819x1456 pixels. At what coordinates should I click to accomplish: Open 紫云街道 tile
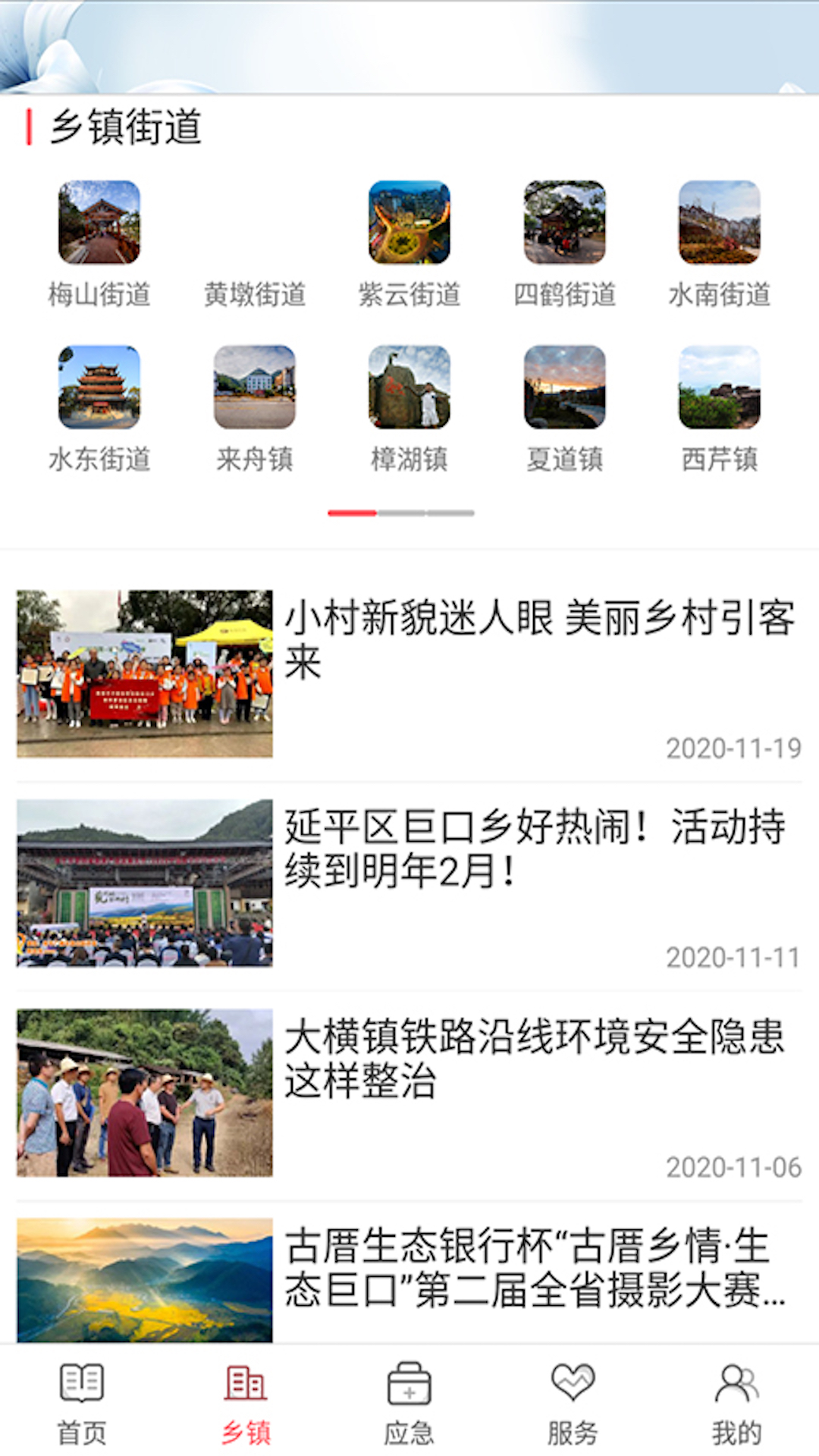pos(409,244)
